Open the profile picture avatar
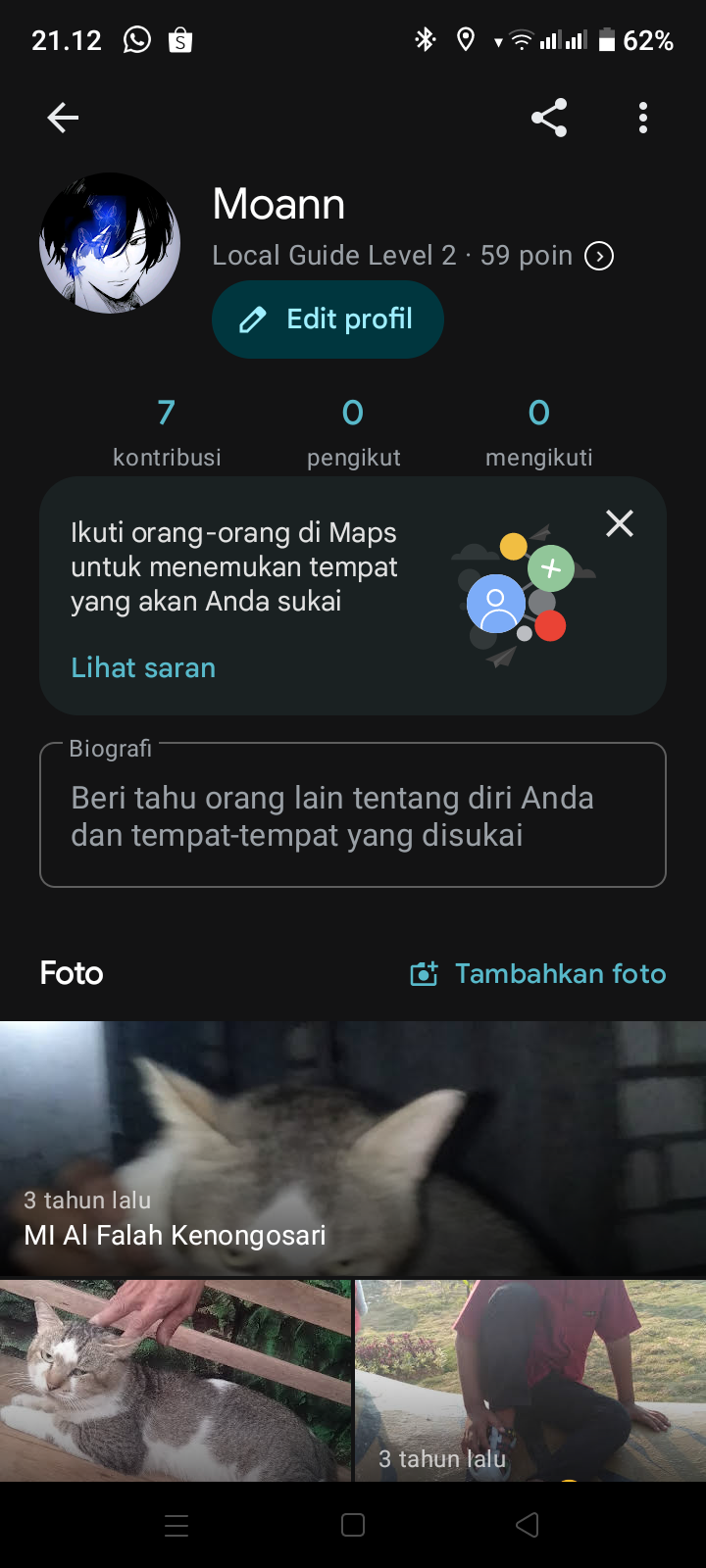 [x=110, y=243]
